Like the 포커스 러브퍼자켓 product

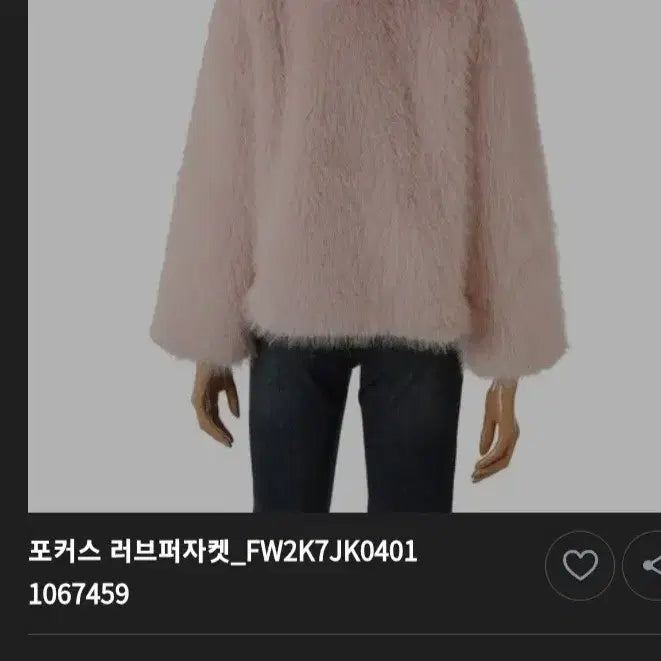coord(580,566)
